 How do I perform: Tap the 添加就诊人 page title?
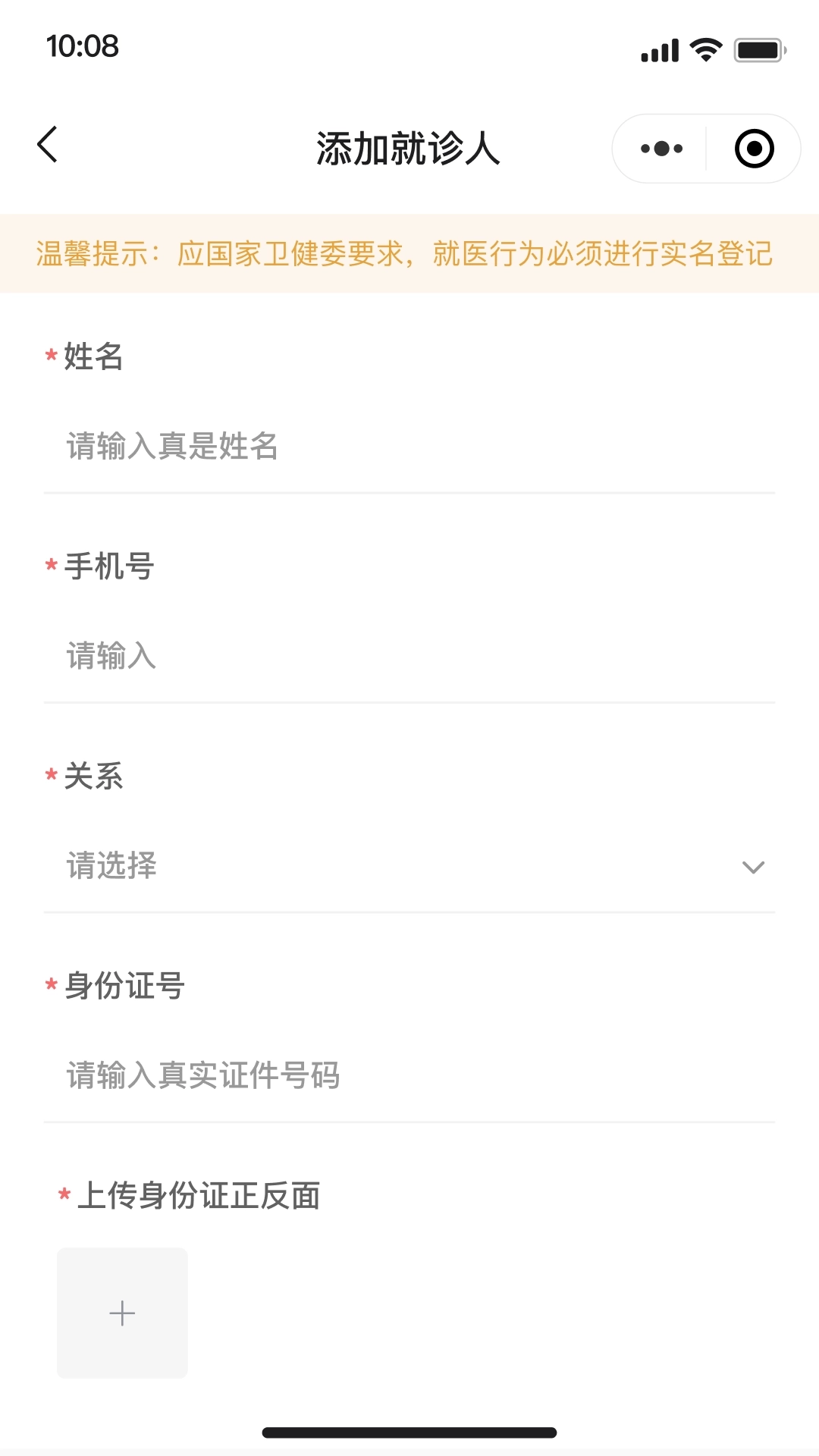409,149
